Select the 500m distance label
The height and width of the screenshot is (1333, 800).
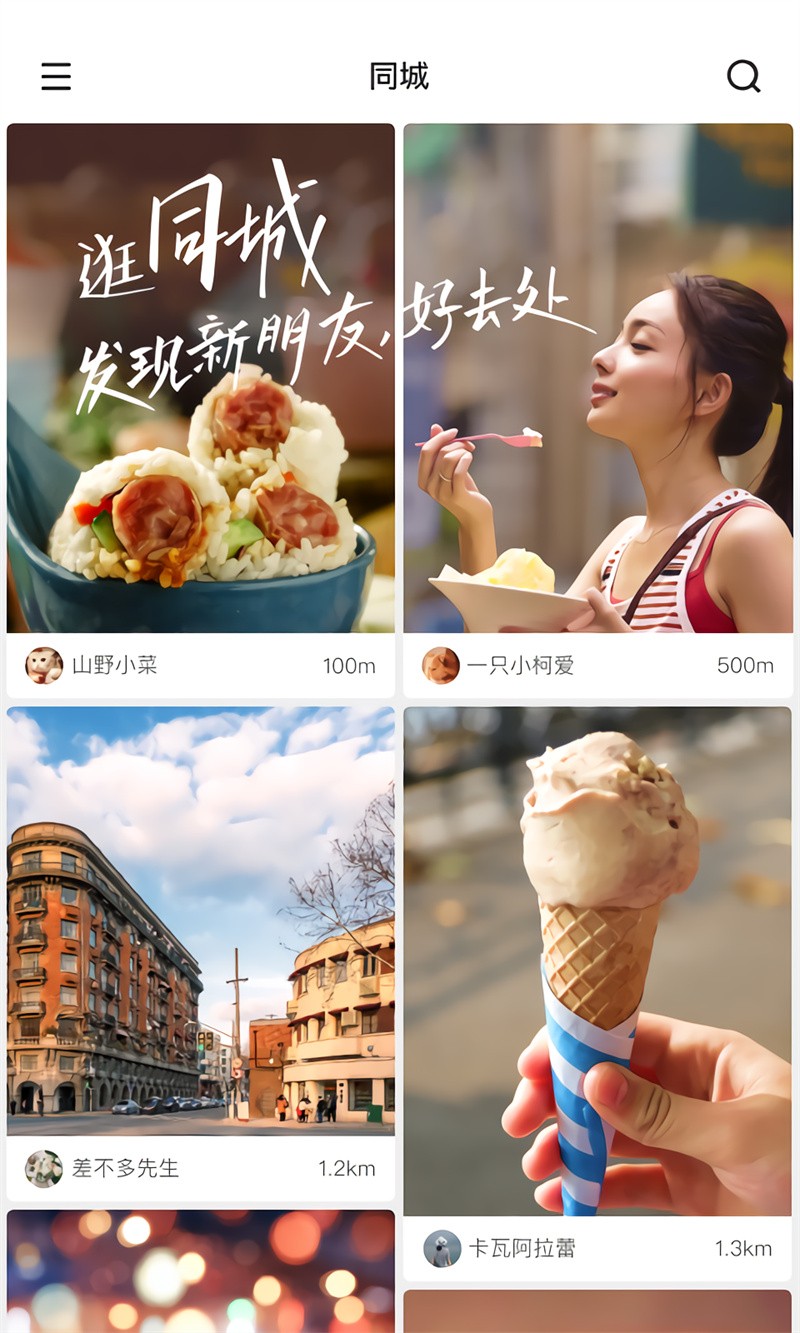coord(744,664)
